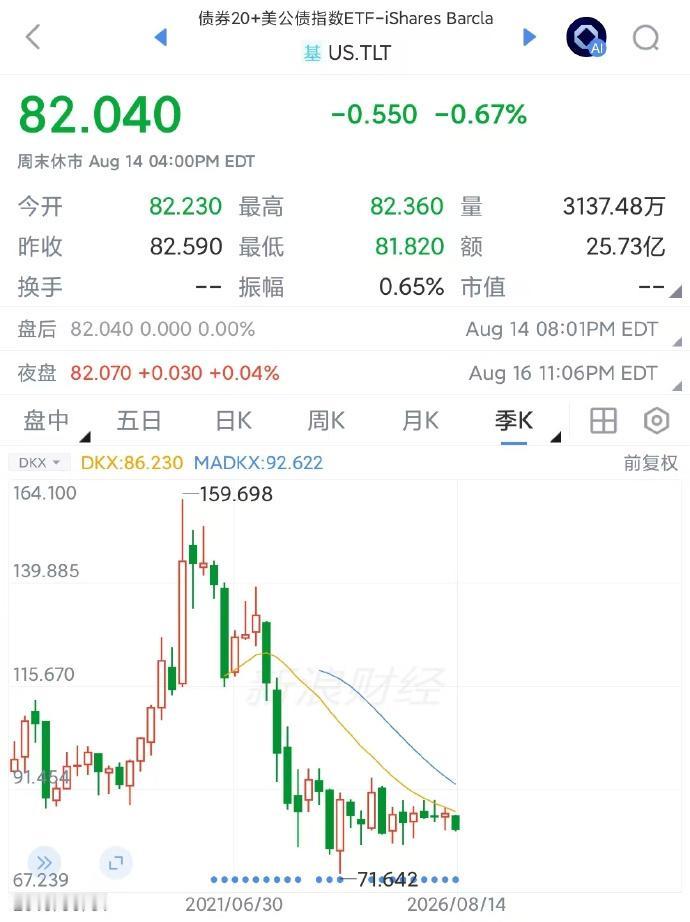Switch to the next stock with right triangle

pyautogui.click(x=529, y=37)
